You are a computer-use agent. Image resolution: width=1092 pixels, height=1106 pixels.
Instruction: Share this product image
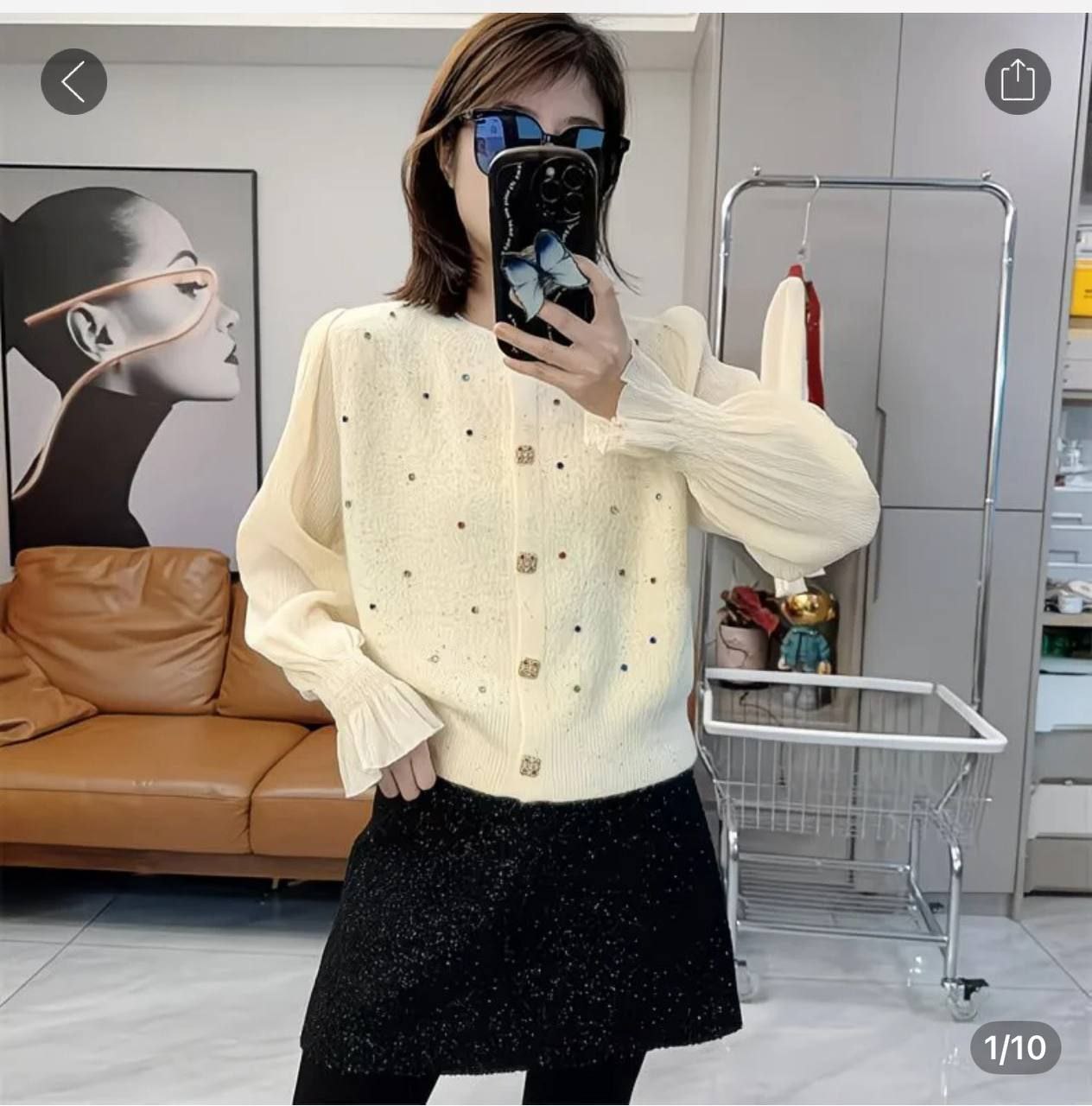(1017, 82)
